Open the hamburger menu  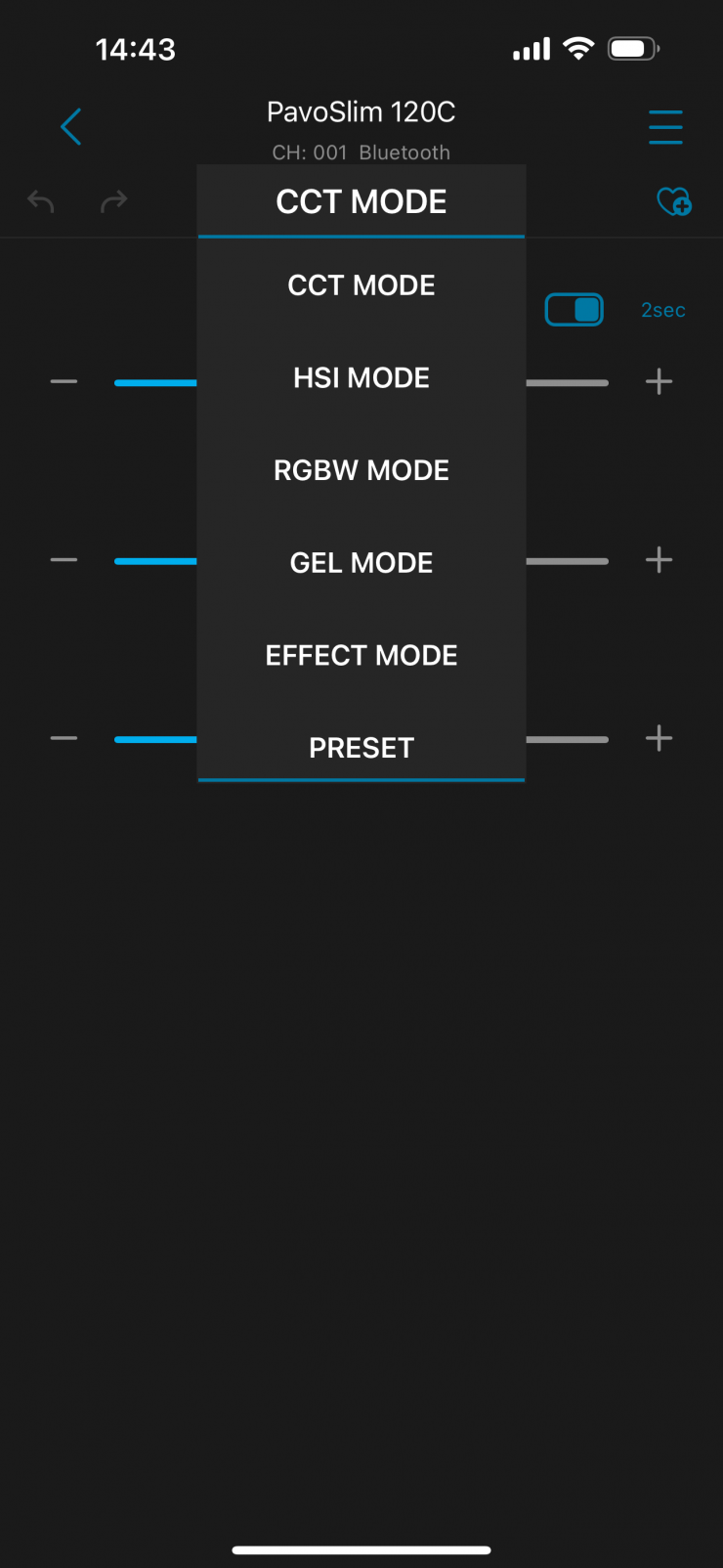point(665,127)
